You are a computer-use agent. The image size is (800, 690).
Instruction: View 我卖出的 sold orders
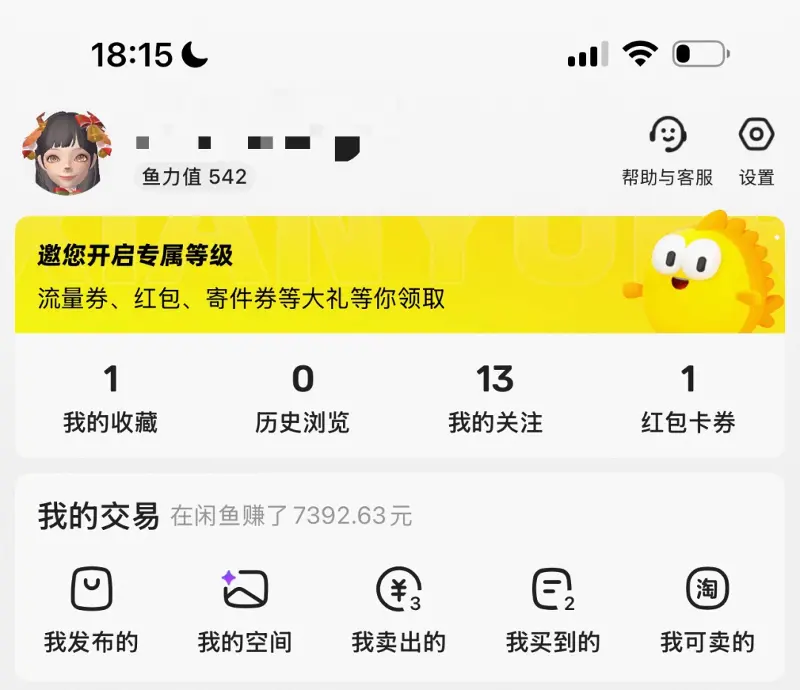click(398, 610)
